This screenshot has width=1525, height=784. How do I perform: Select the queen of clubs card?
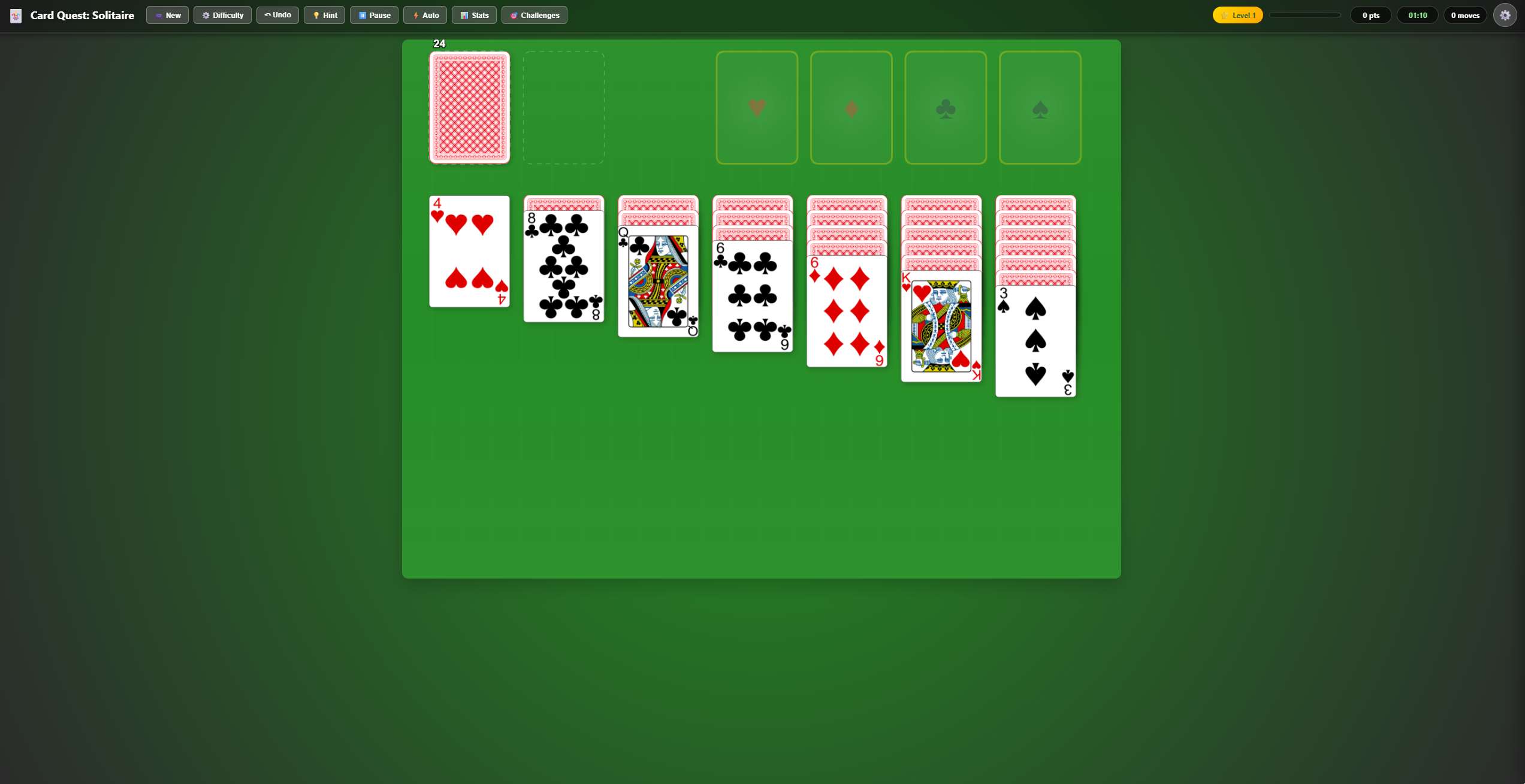pos(658,281)
